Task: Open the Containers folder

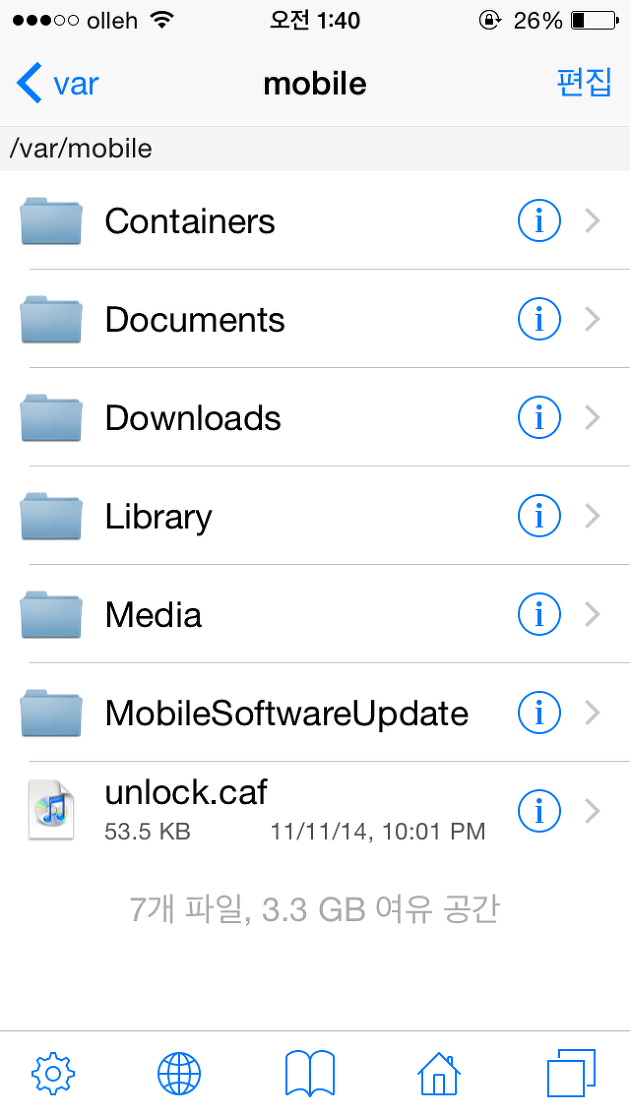Action: point(190,221)
